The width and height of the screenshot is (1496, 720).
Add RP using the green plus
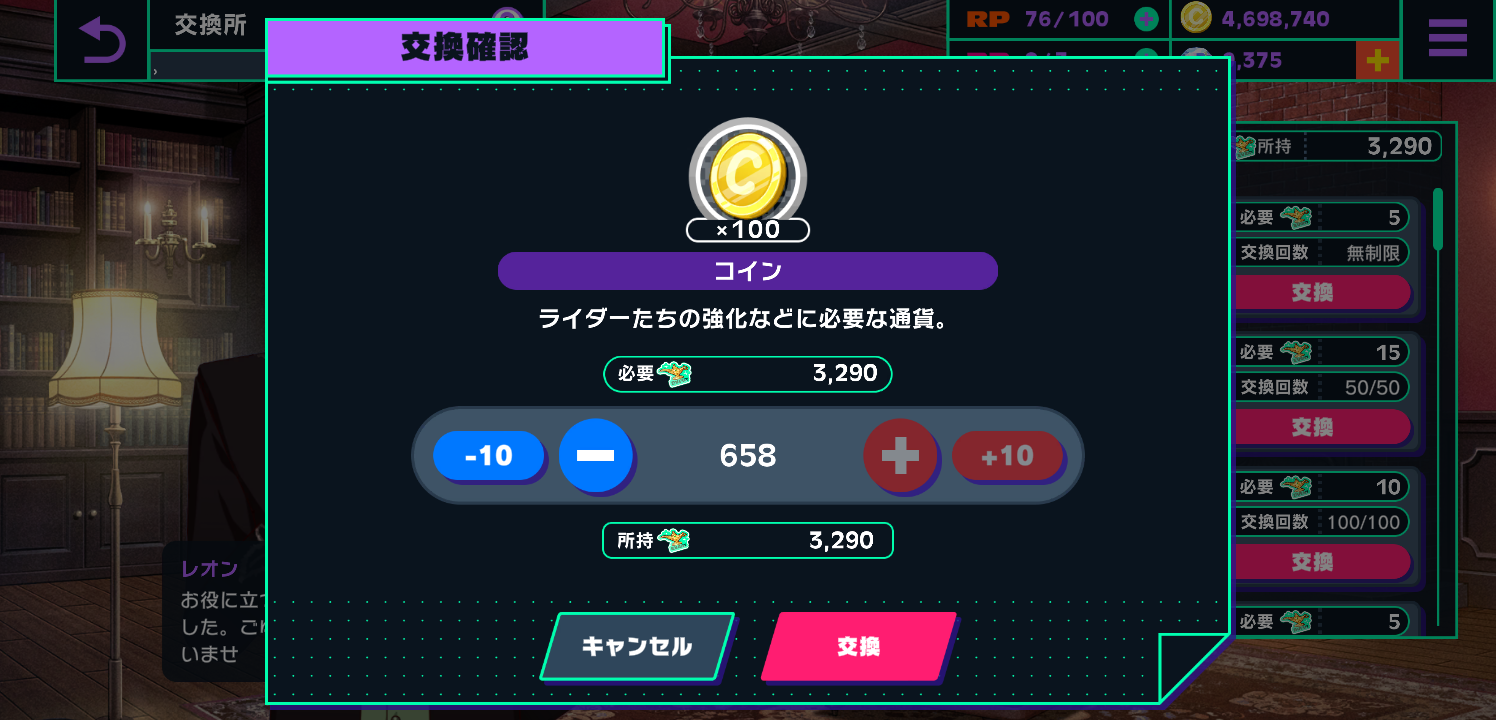point(1146,18)
